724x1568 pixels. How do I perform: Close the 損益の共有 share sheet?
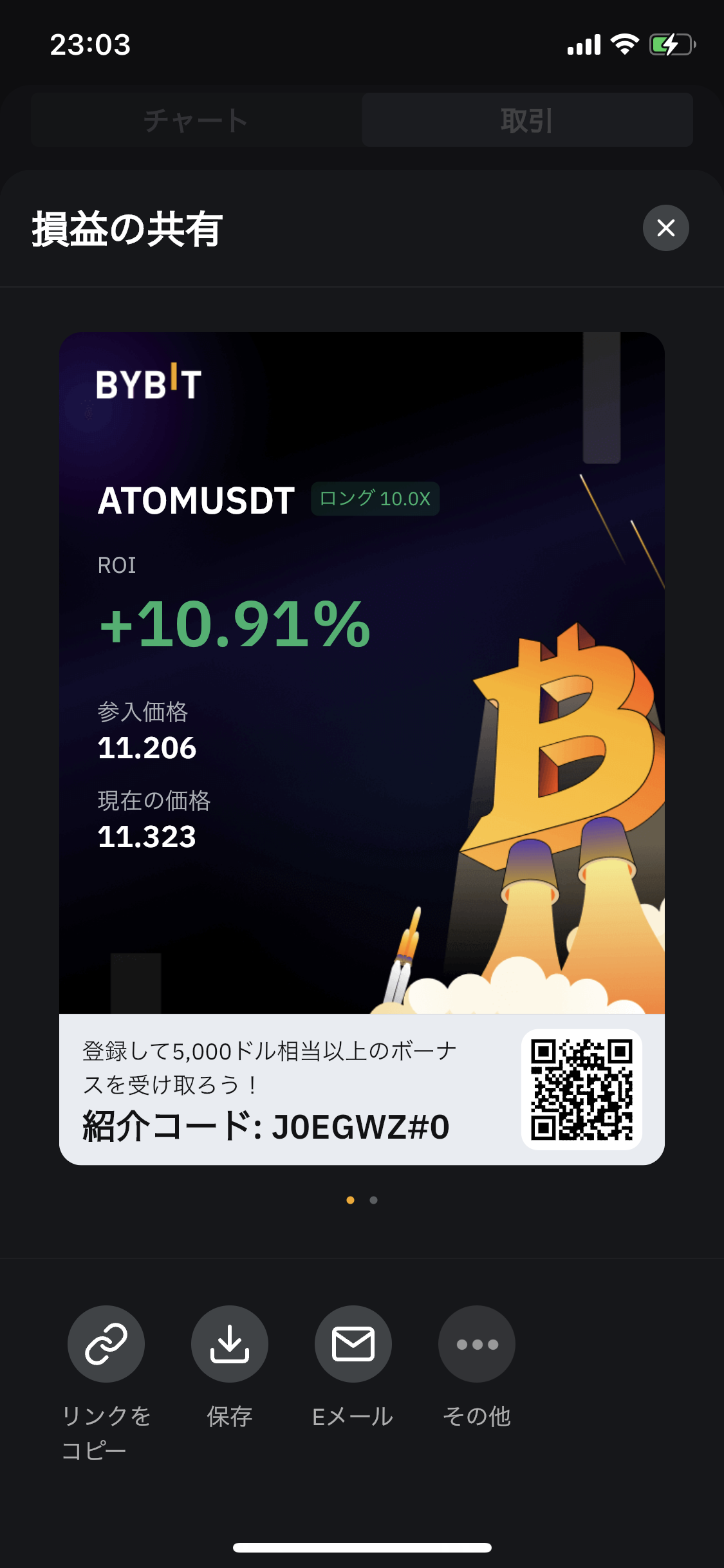click(x=665, y=228)
